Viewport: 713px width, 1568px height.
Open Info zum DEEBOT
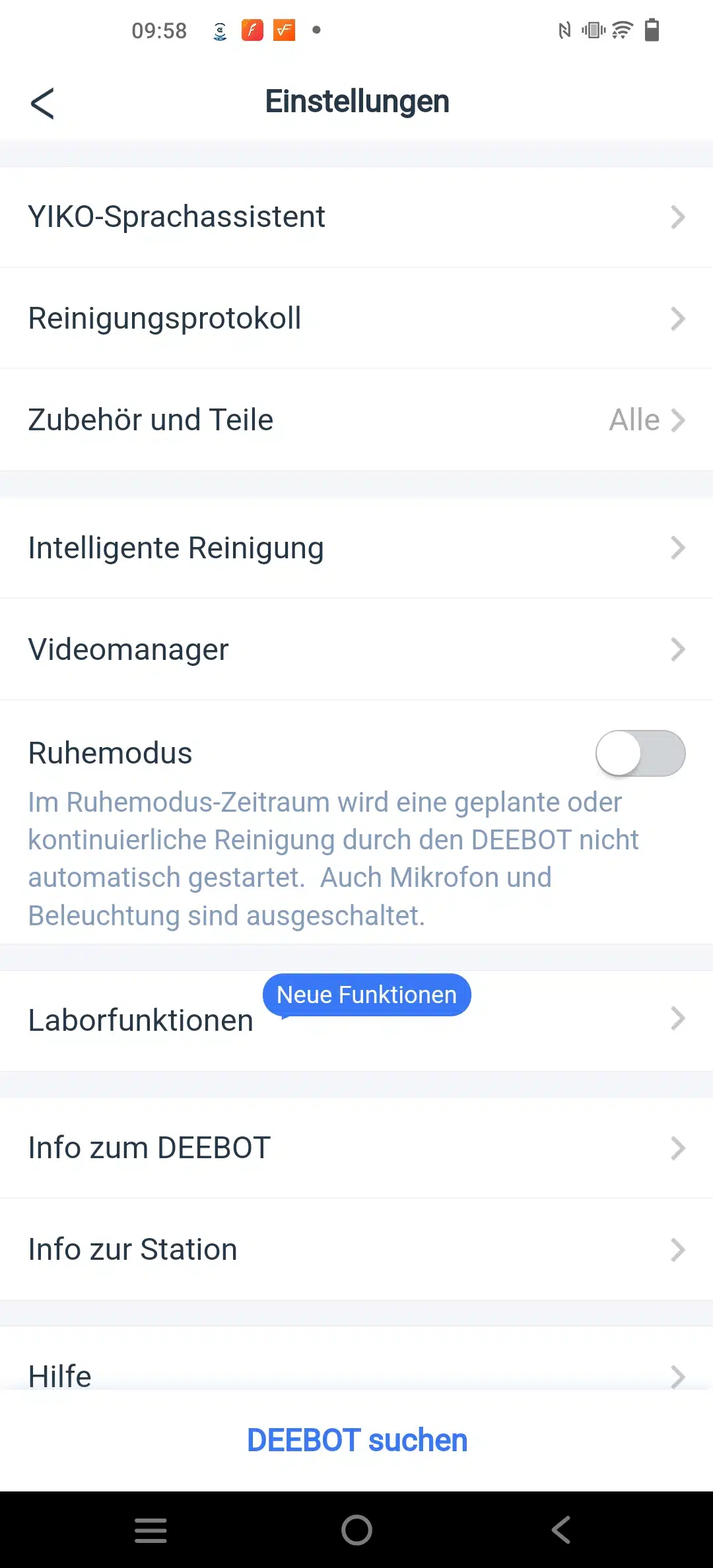[356, 1148]
